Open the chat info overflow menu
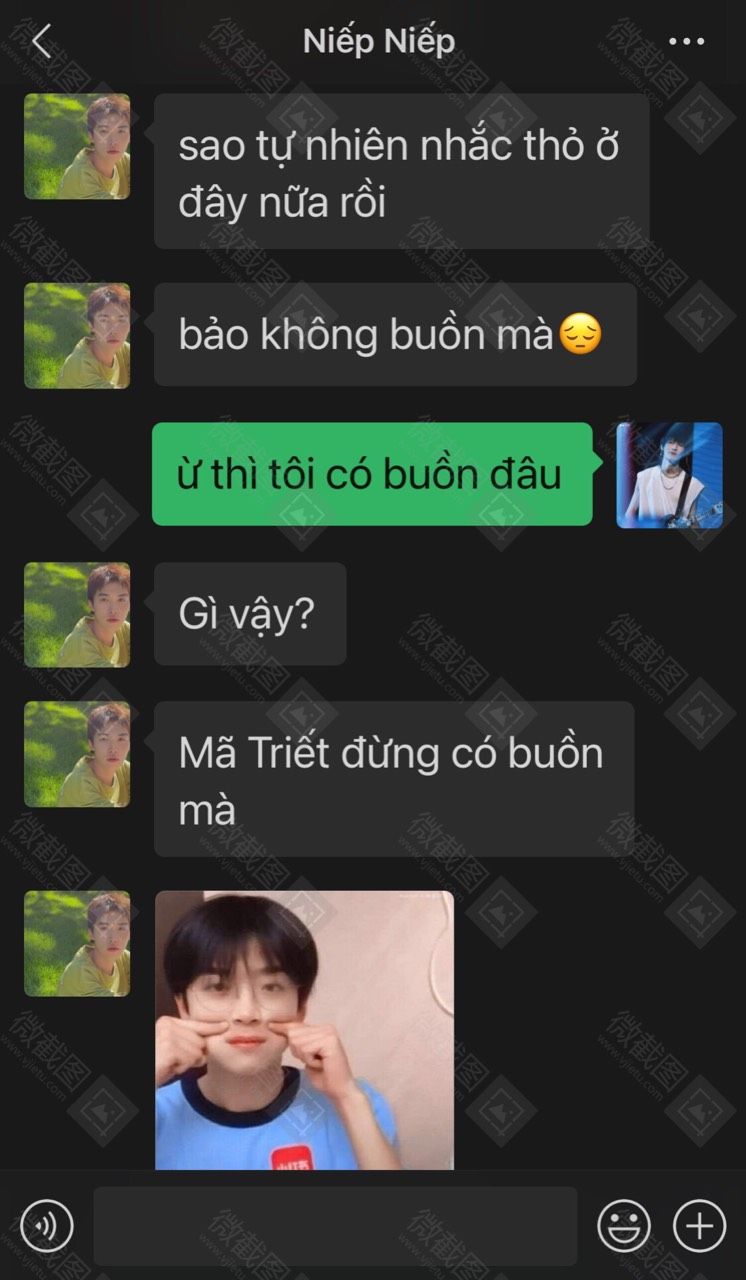This screenshot has width=746, height=1280. 686,42
